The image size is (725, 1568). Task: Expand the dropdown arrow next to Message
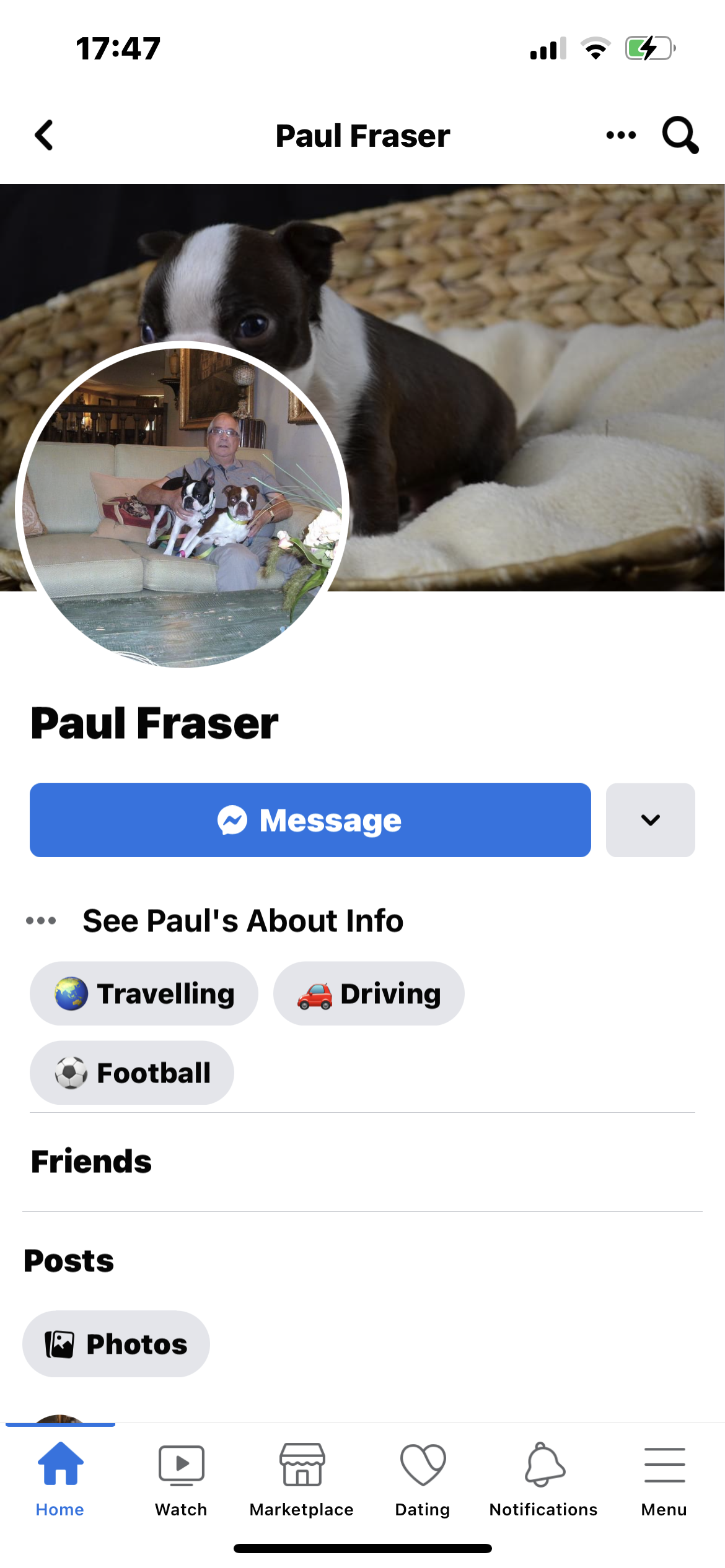coord(651,820)
